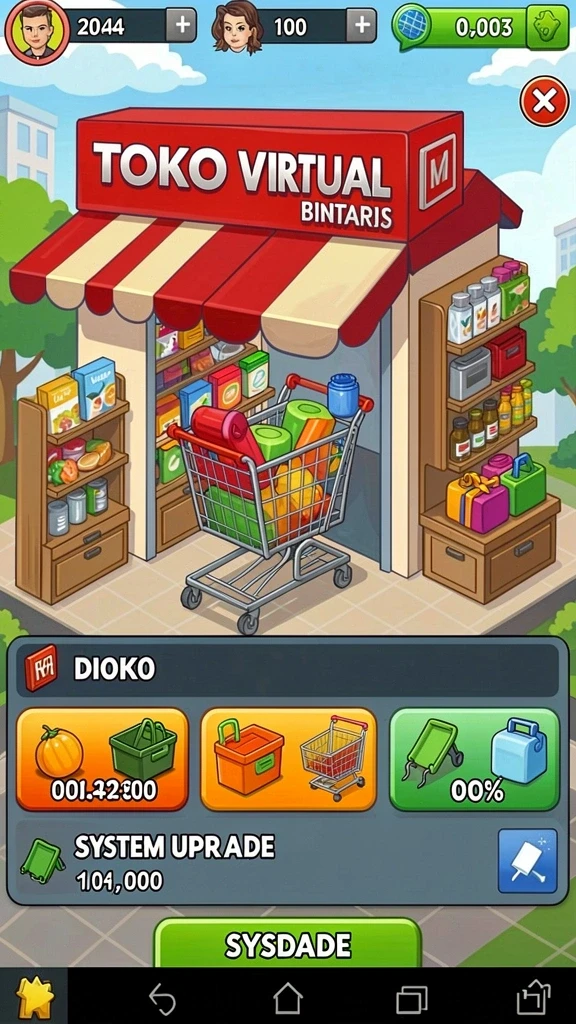Screen dimensions: 576x1024
Task: Open the globe chat icon
Action: [413, 27]
